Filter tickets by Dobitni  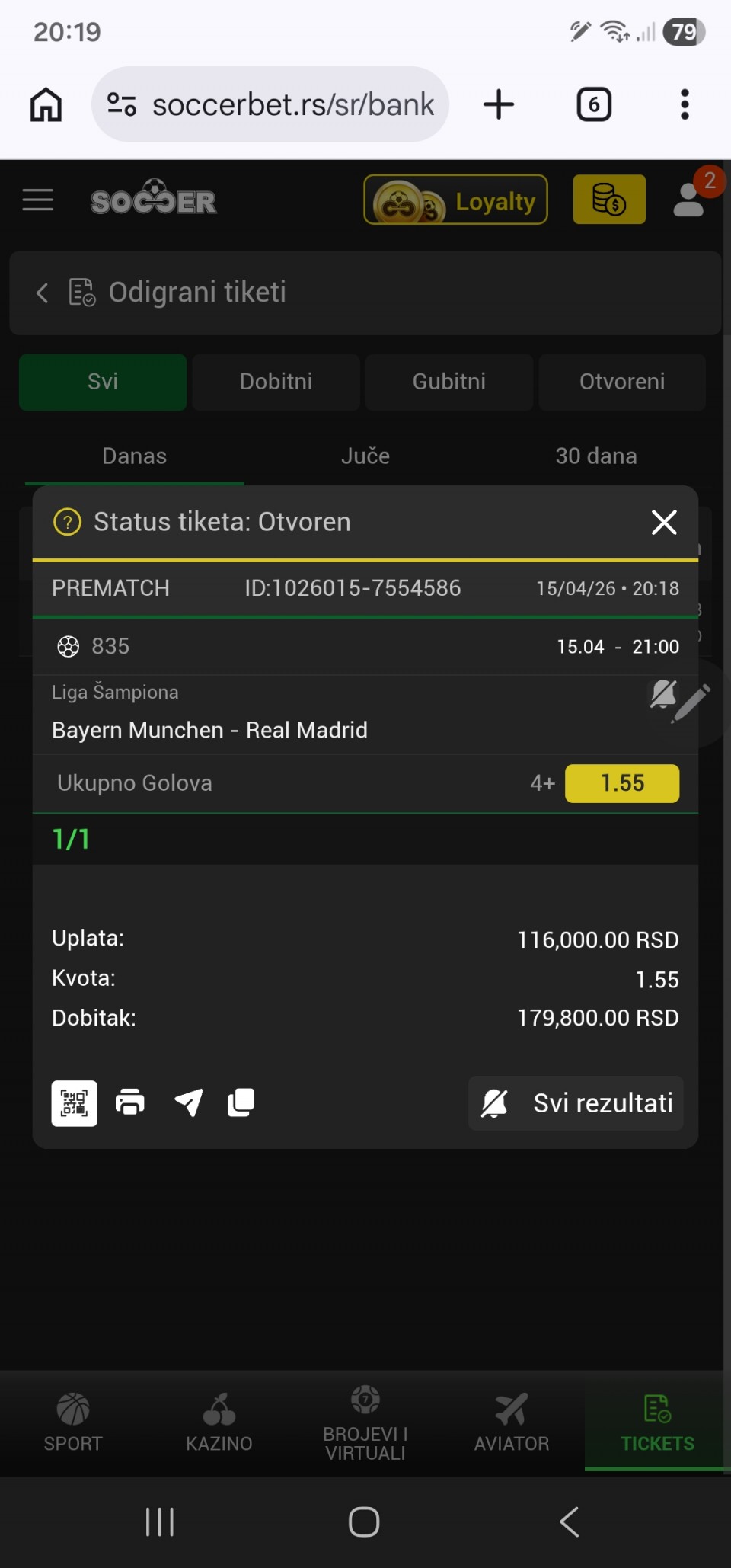[x=276, y=382]
